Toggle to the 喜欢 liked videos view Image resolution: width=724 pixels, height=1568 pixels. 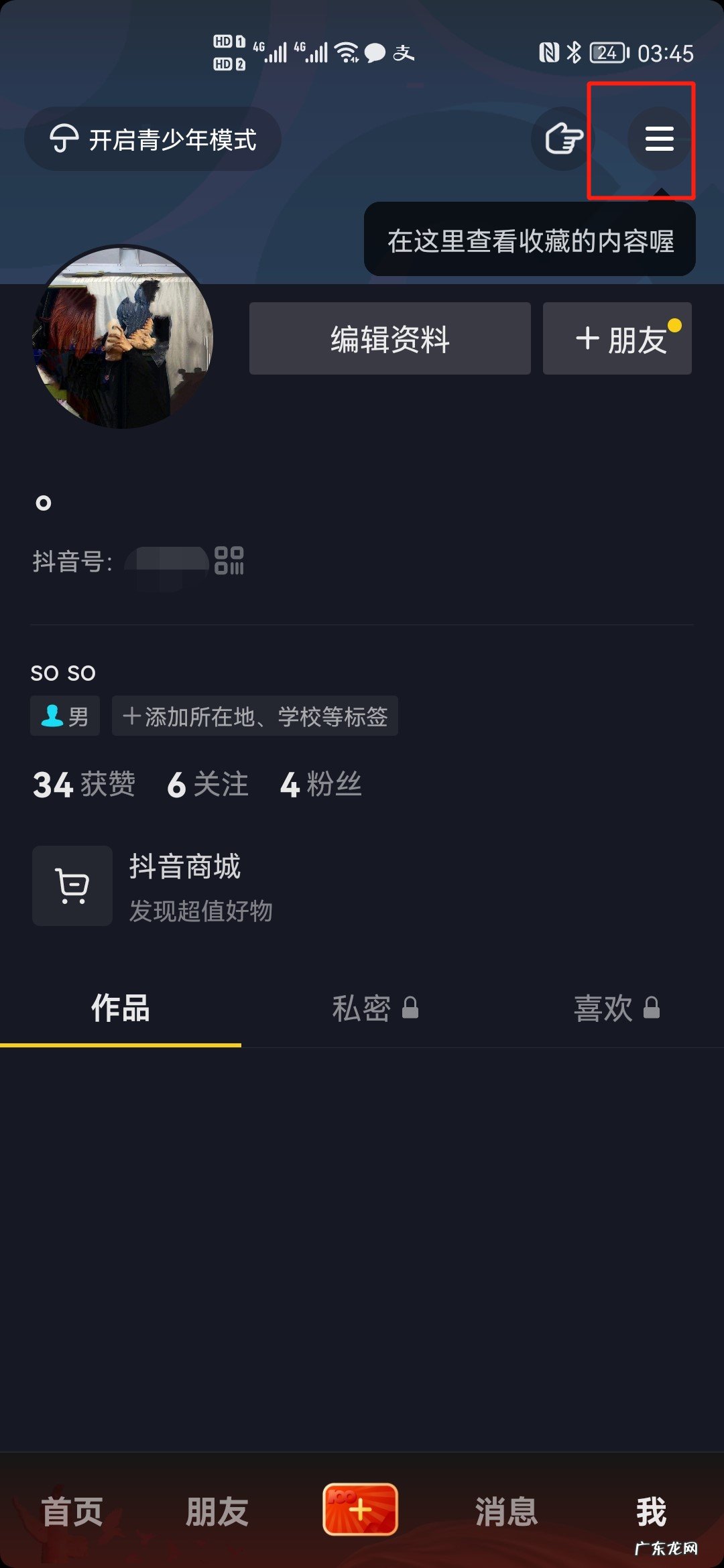603,1008
